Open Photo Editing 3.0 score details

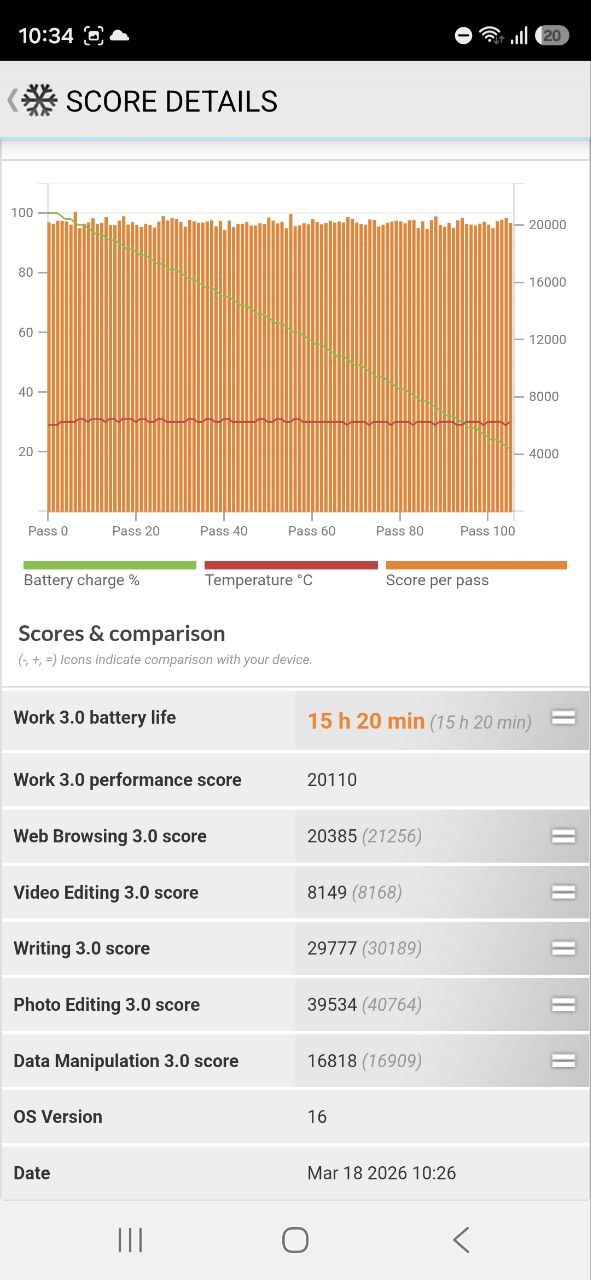coord(295,1004)
